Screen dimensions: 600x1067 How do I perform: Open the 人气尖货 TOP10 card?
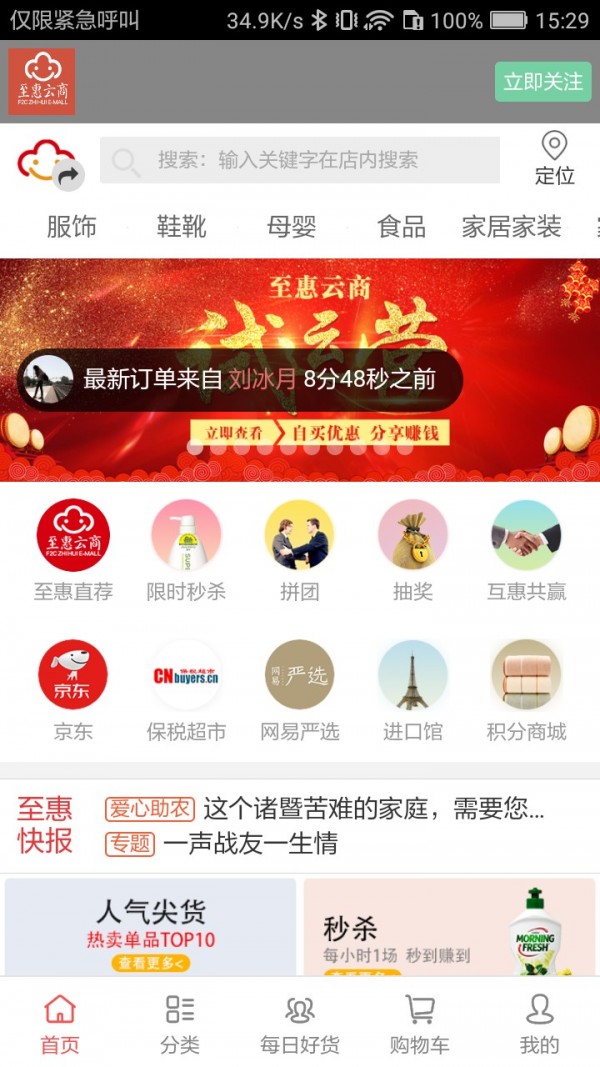point(151,925)
